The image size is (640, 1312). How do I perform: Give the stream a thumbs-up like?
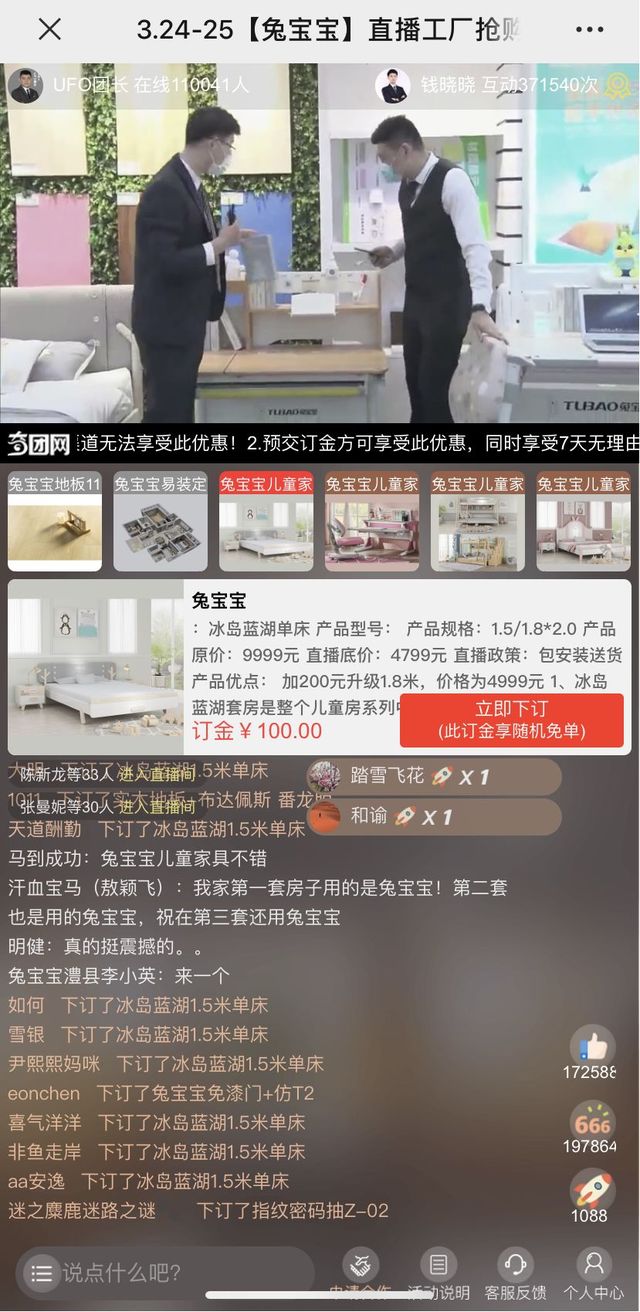click(x=592, y=1047)
